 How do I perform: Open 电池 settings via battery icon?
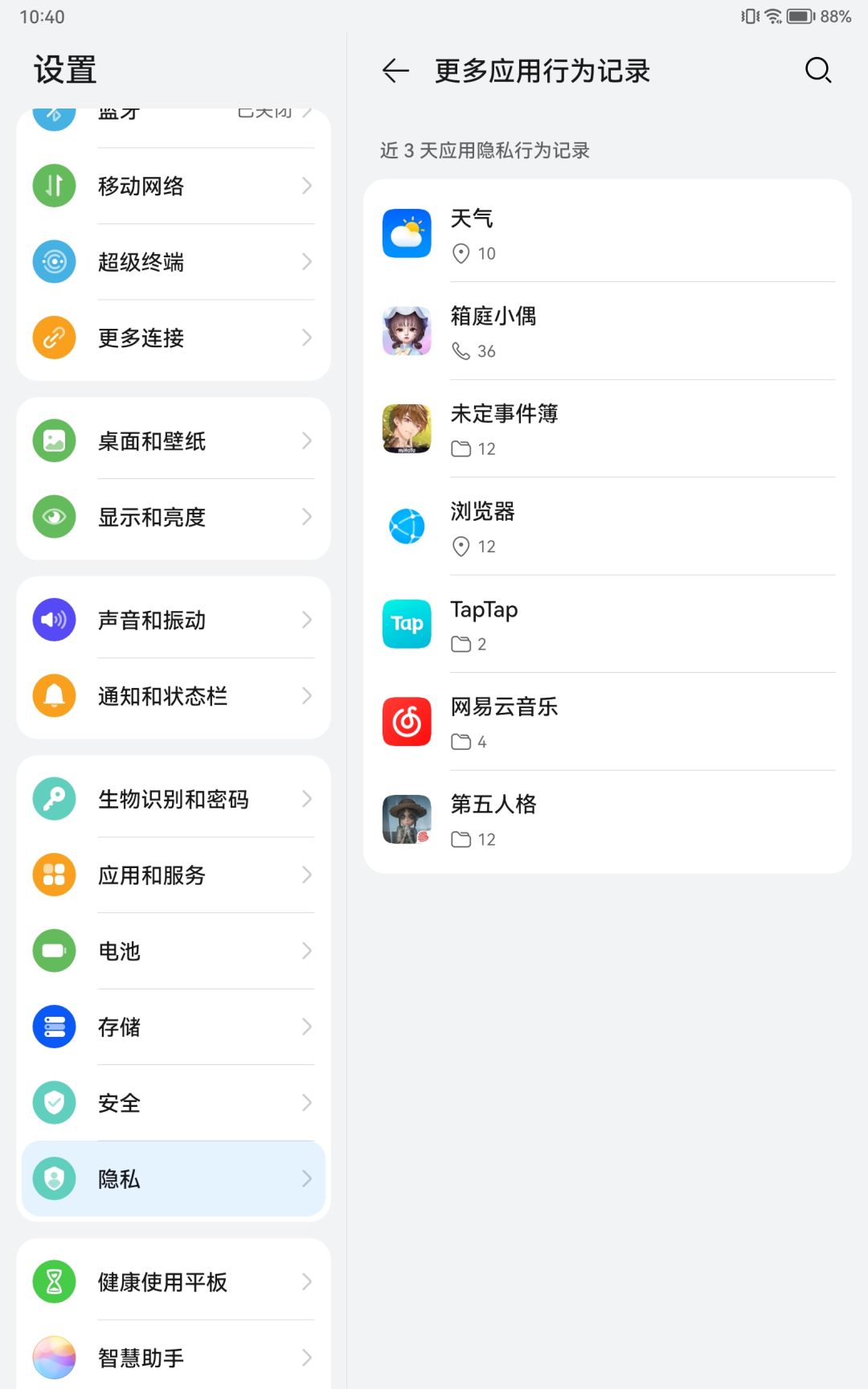coord(53,951)
